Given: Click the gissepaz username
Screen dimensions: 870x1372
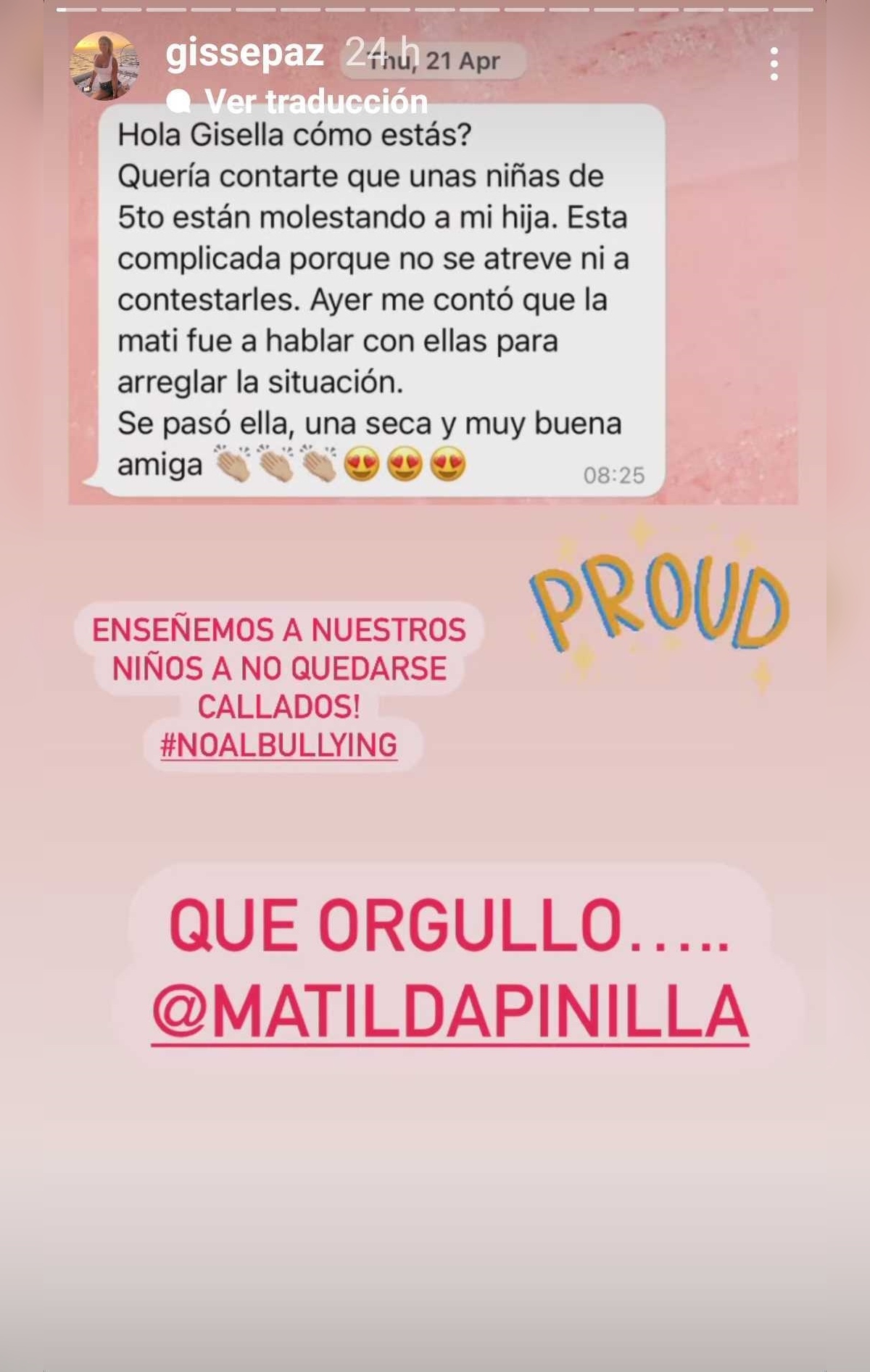Looking at the screenshot, I should click(244, 54).
